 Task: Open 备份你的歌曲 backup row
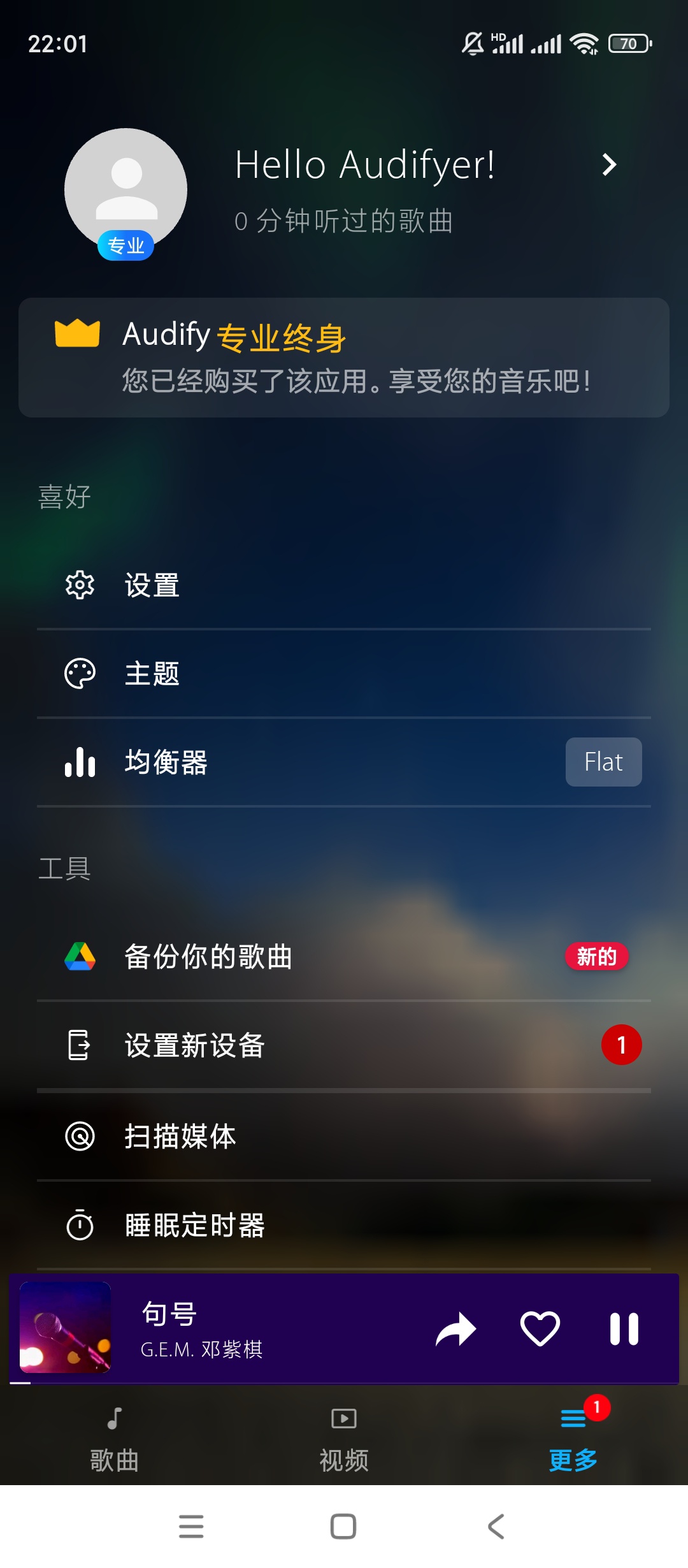coord(344,957)
